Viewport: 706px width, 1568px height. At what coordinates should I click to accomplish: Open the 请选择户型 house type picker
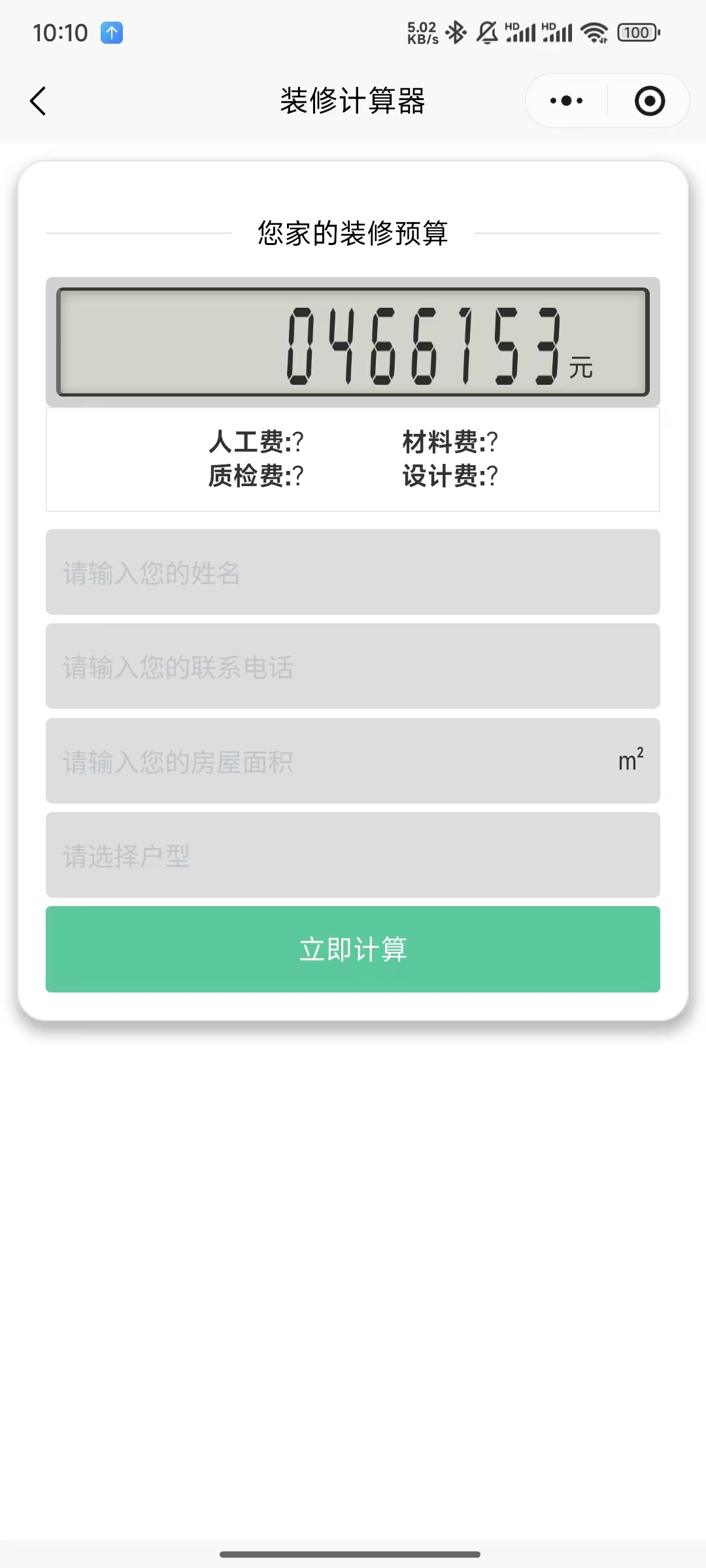pos(353,855)
